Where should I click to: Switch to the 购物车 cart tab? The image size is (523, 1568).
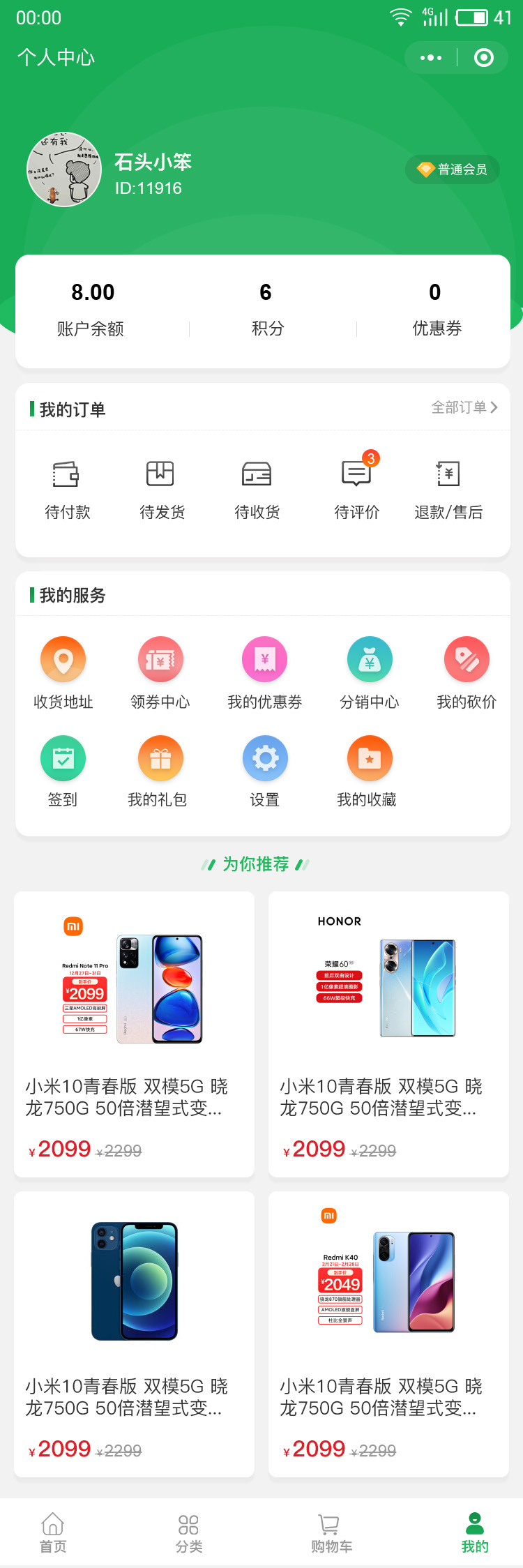[x=331, y=1533]
